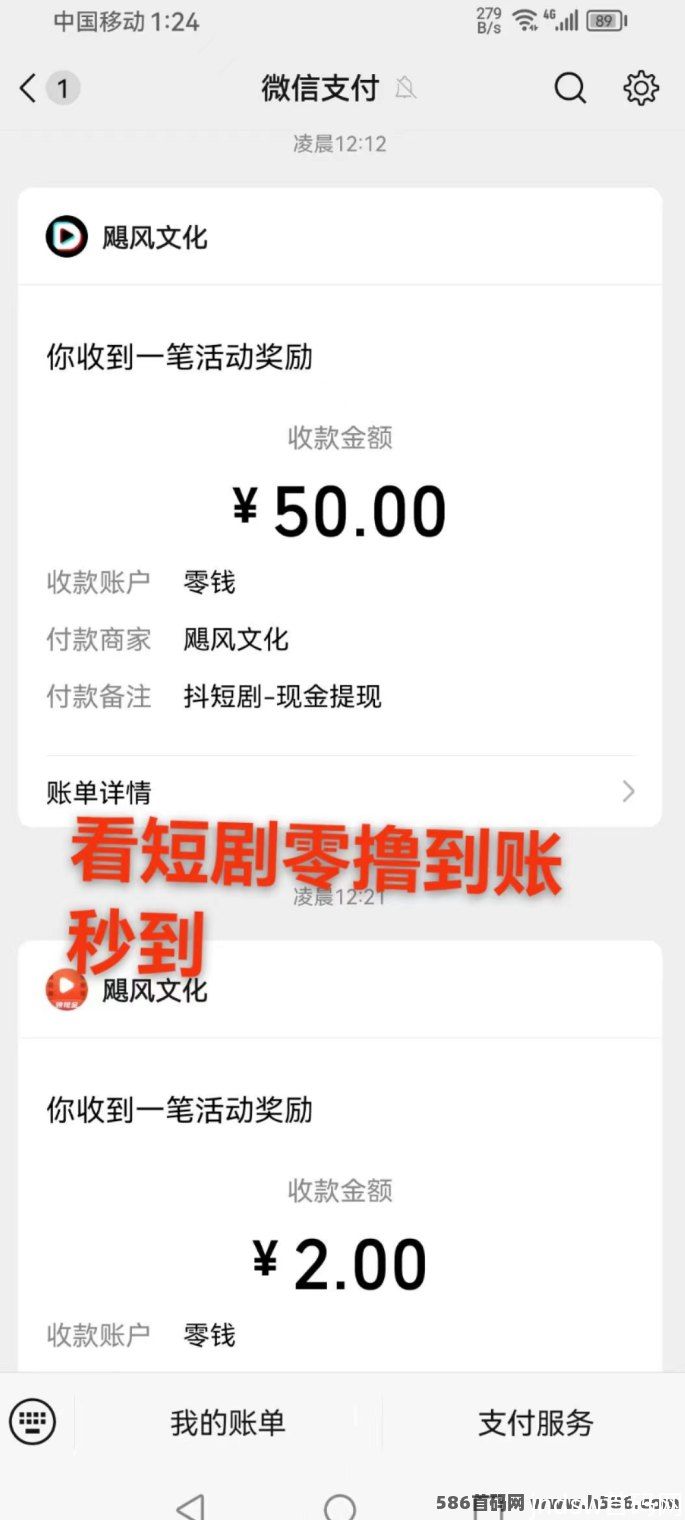This screenshot has width=685, height=1520.
Task: Open search in WeChat Pay
Action: click(x=570, y=89)
